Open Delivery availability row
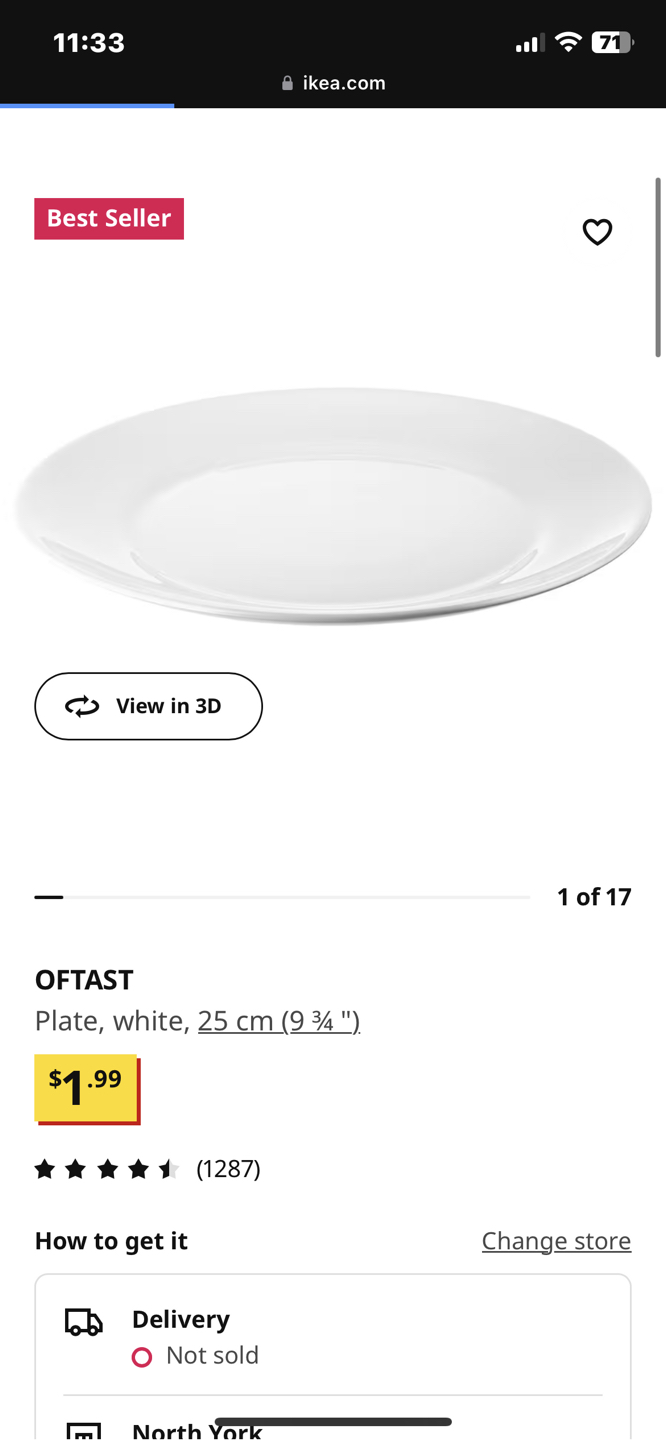This screenshot has height=1440, width=666. pos(333,1336)
